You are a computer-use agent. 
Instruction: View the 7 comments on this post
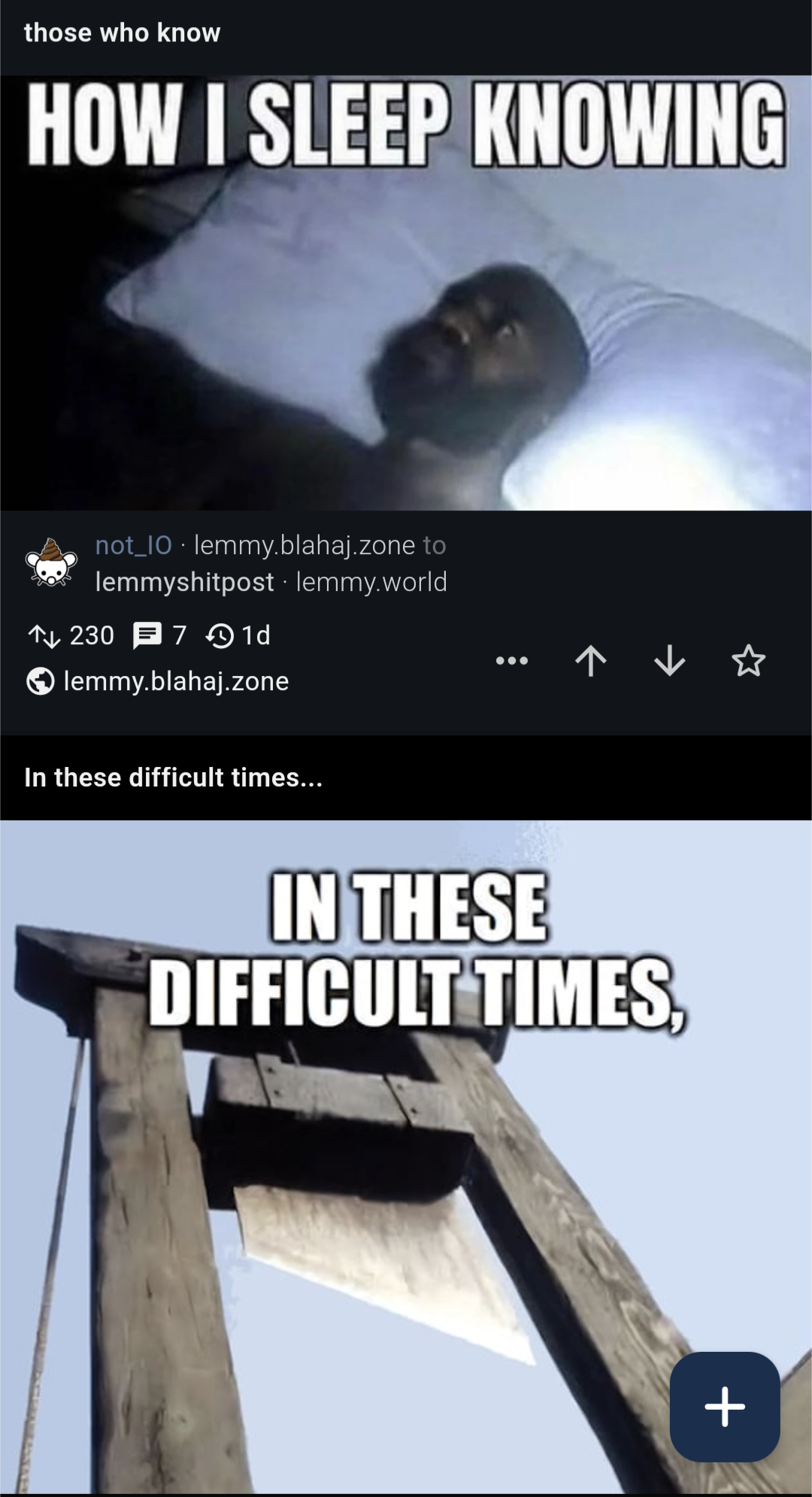coord(159,636)
